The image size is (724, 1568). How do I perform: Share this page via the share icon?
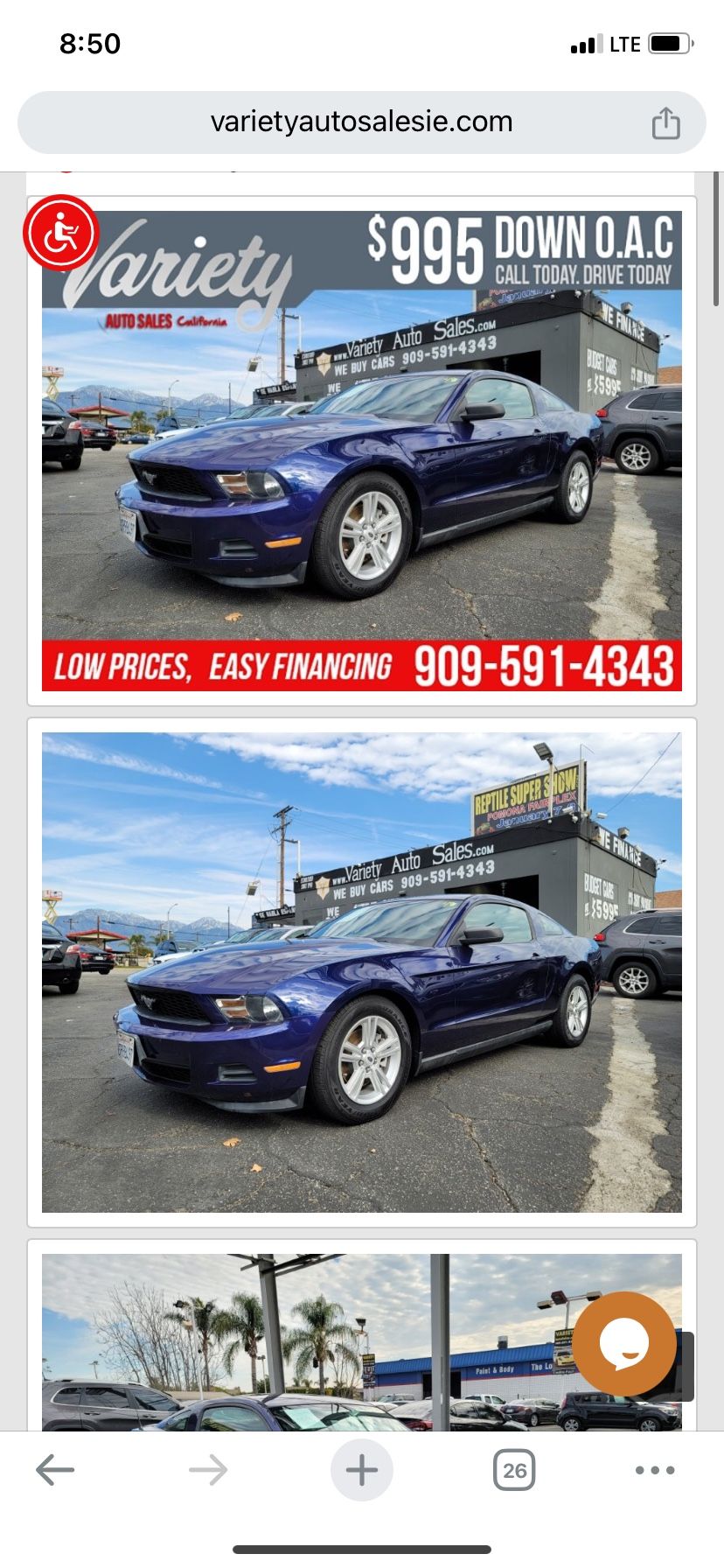665,122
